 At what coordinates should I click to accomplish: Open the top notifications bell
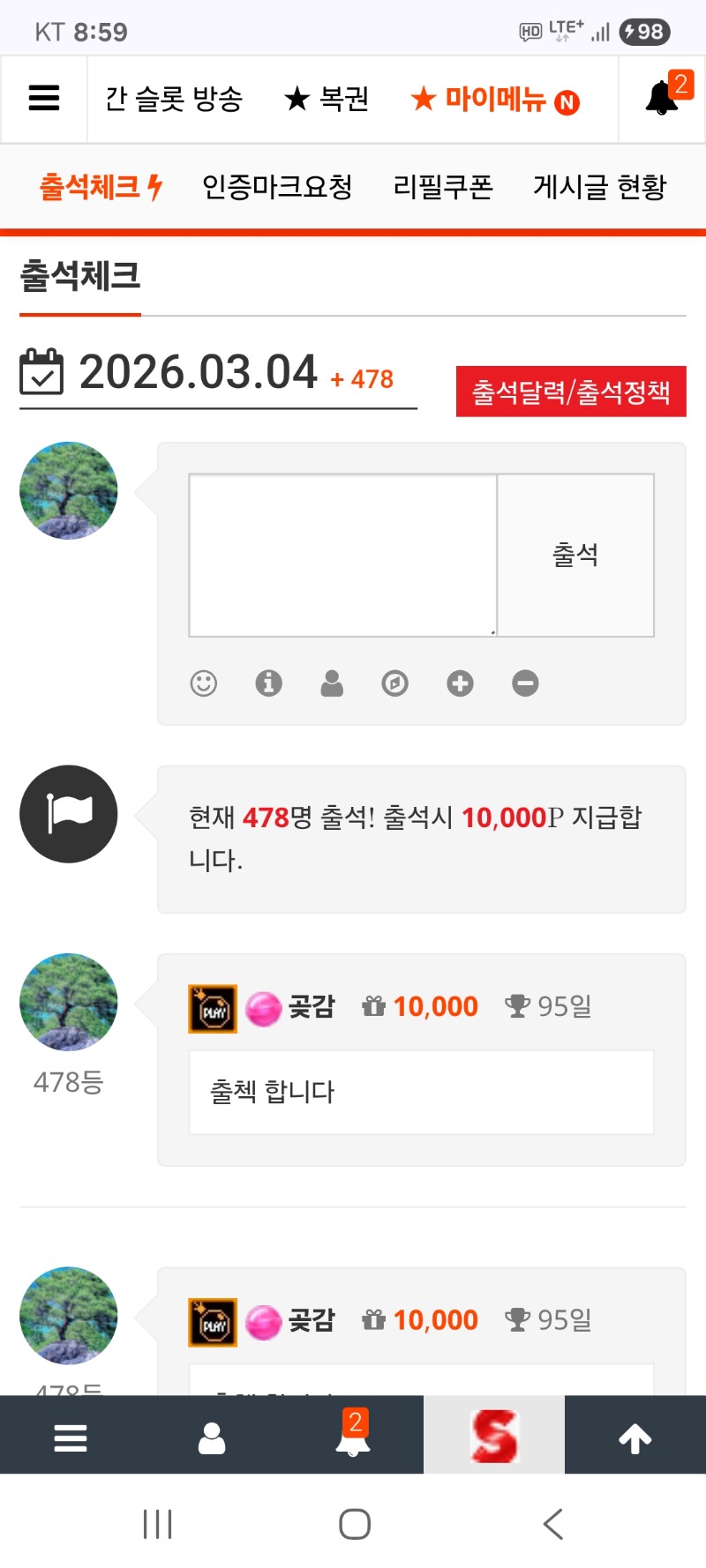(x=662, y=98)
